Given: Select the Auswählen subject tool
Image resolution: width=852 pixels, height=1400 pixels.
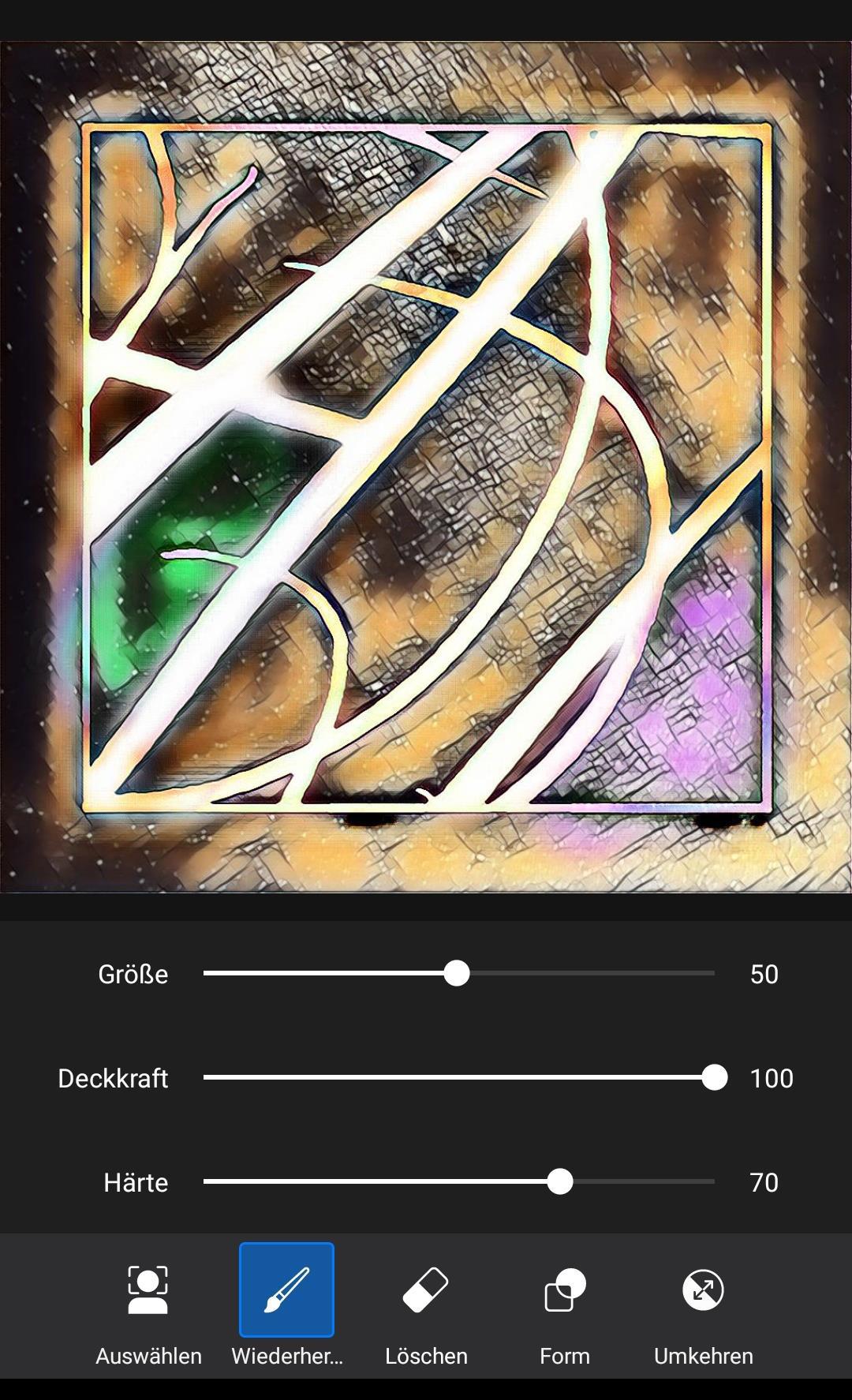Looking at the screenshot, I should click(x=148, y=1307).
